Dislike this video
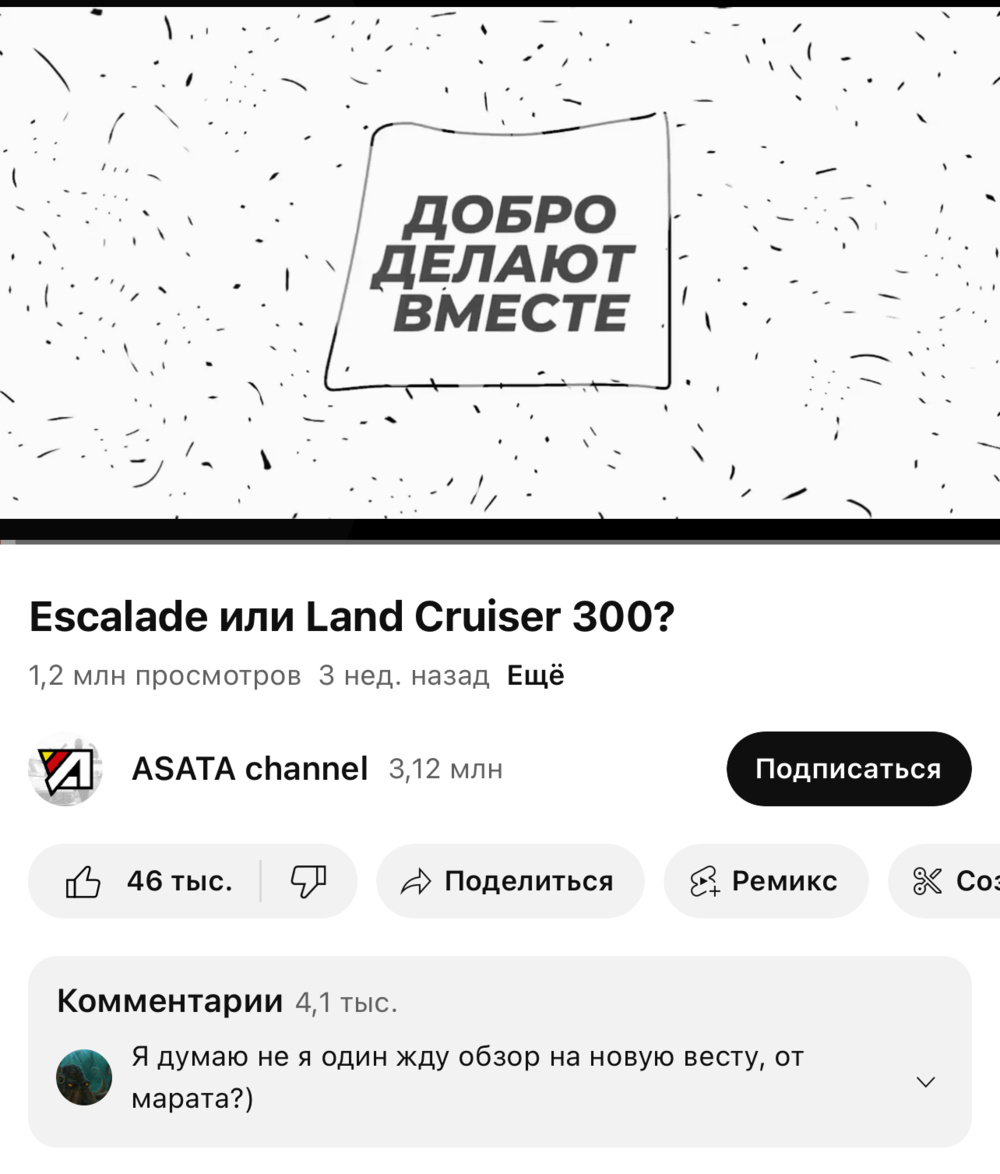Image resolution: width=1000 pixels, height=1174 pixels. coord(308,881)
